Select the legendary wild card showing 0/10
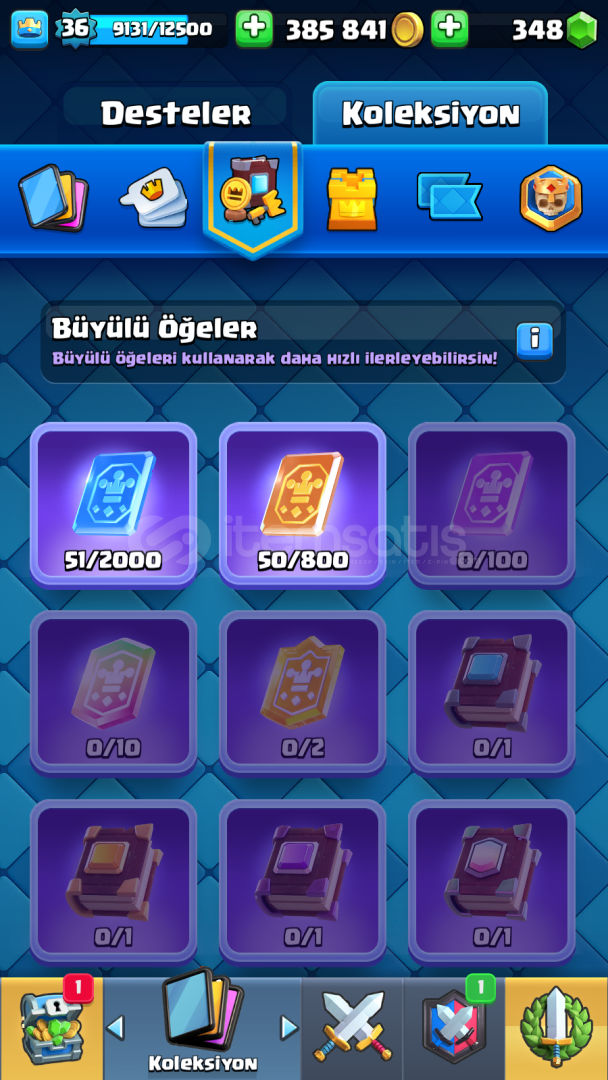The width and height of the screenshot is (608, 1080). click(113, 693)
